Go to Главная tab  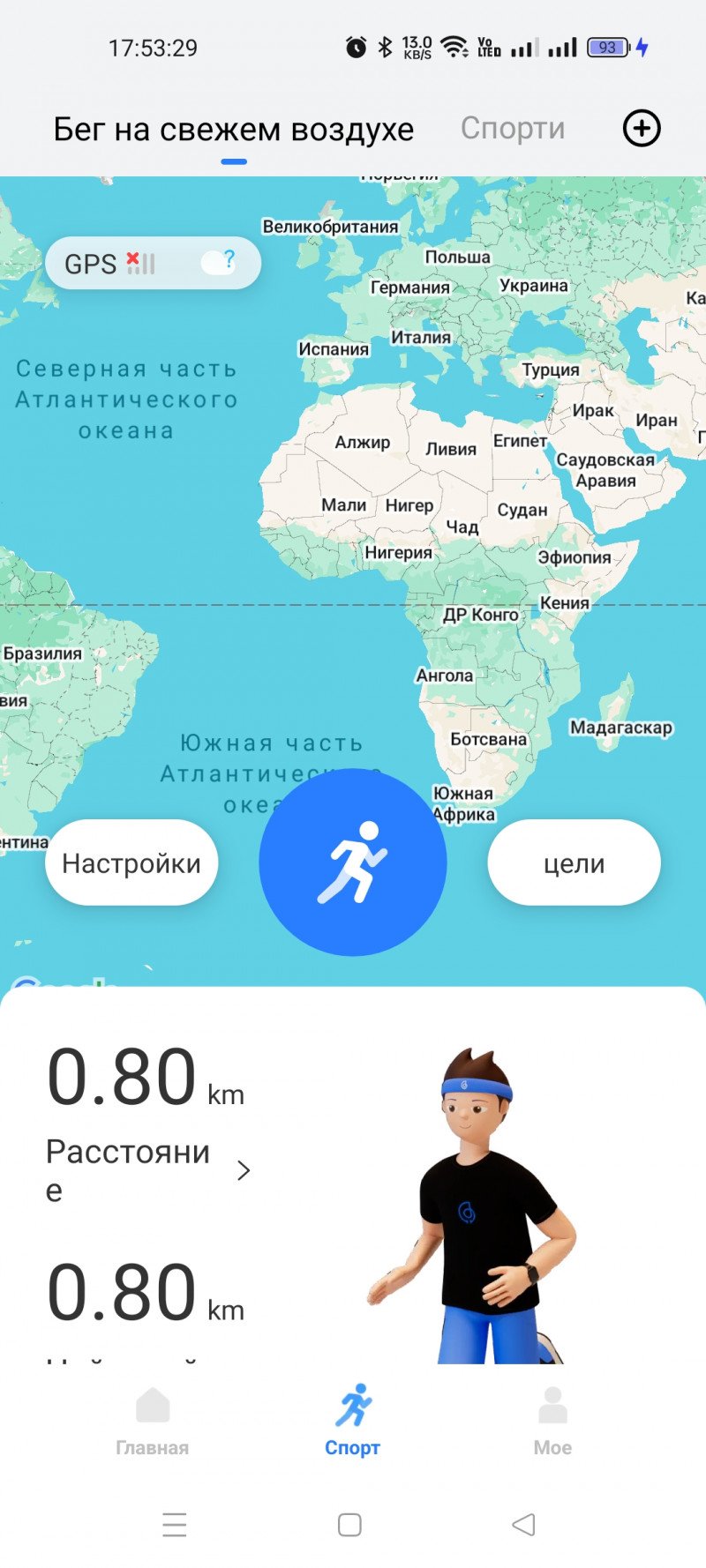tap(152, 1420)
